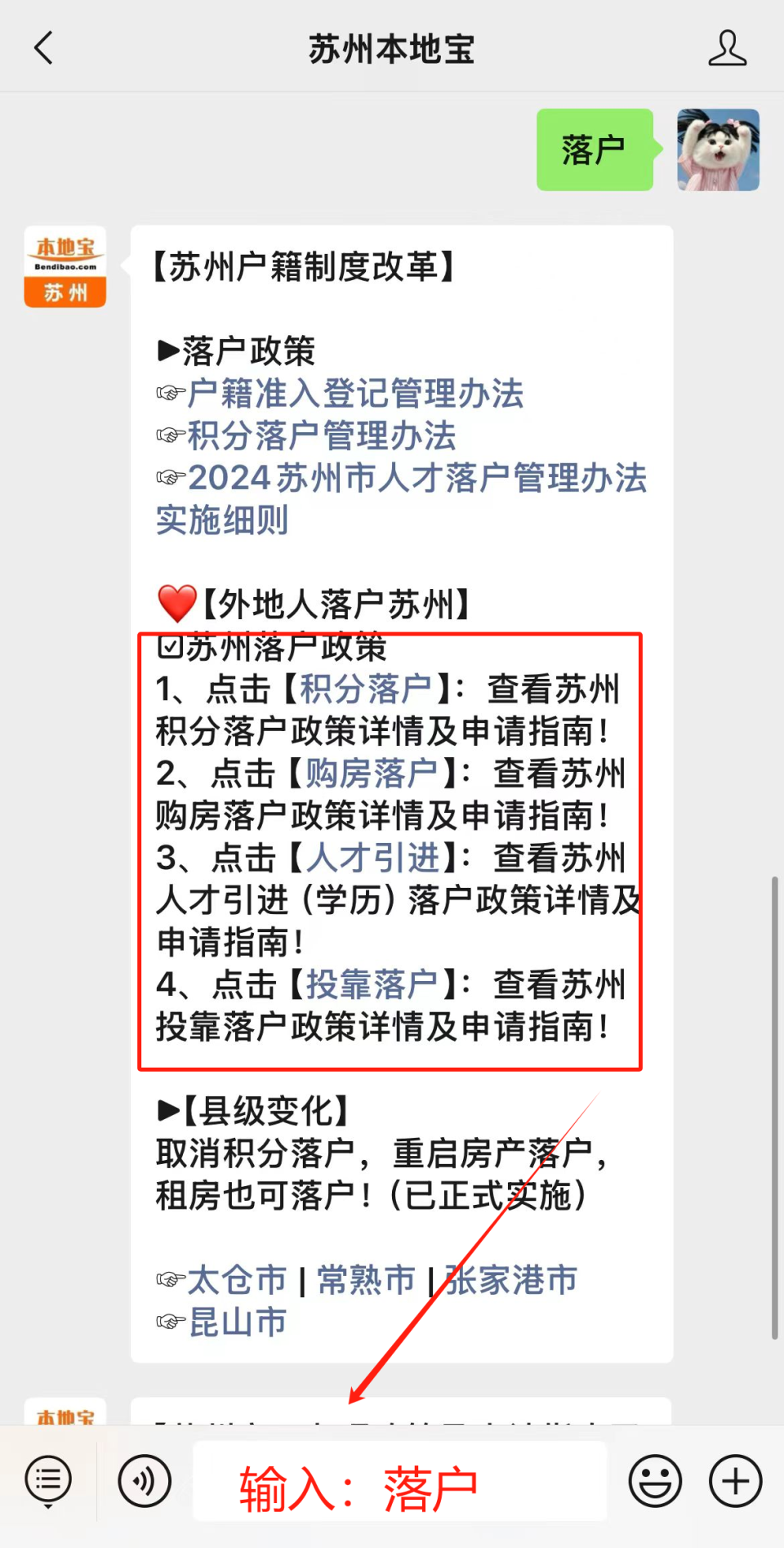Tap the 本地宝苏州 account avatar
This screenshot has width=784, height=1548.
(65, 266)
